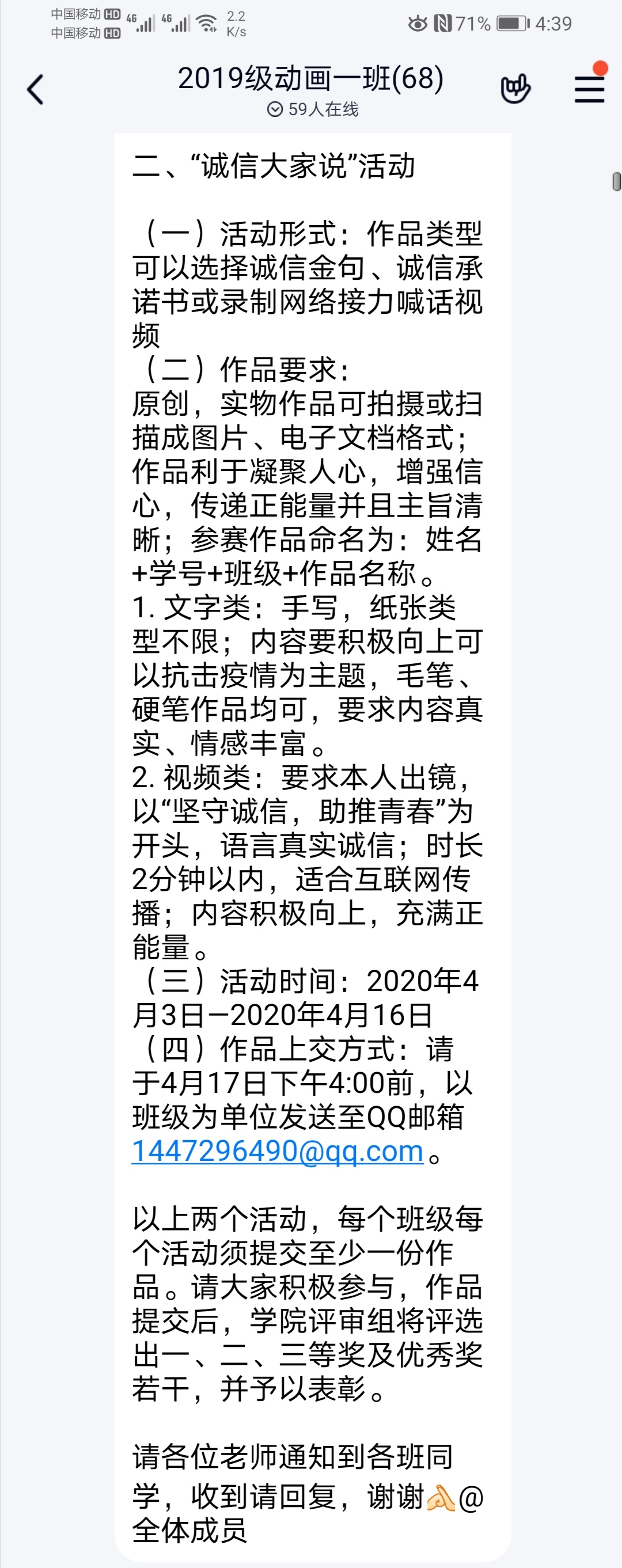This screenshot has height=1568, width=622.
Task: Open the 1447296490@qq.com email link
Action: (278, 1151)
